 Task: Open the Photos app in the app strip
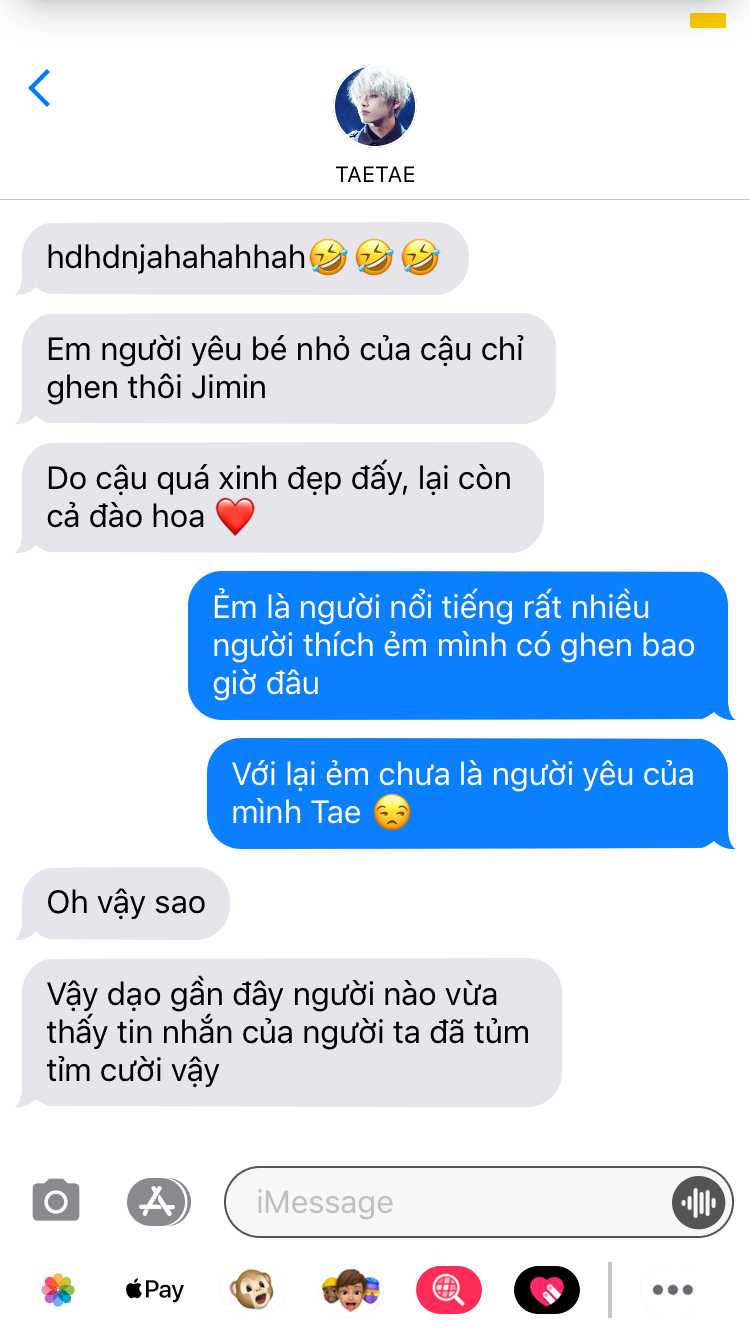tap(58, 1290)
